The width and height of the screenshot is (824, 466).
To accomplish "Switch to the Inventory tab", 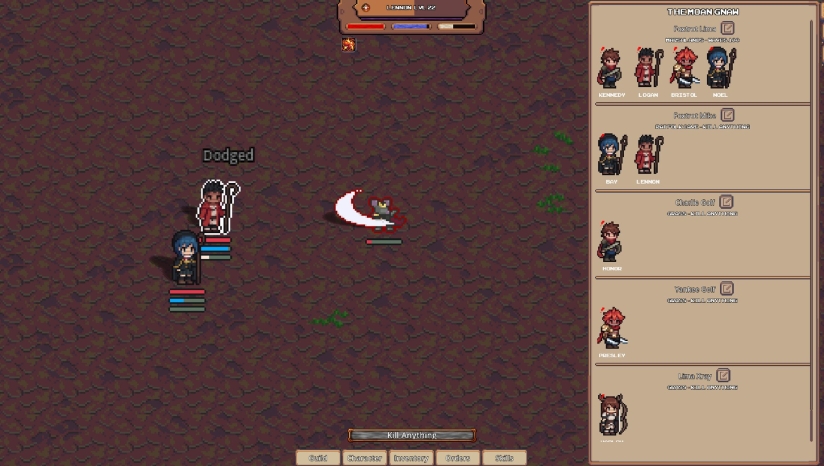I will pos(411,458).
